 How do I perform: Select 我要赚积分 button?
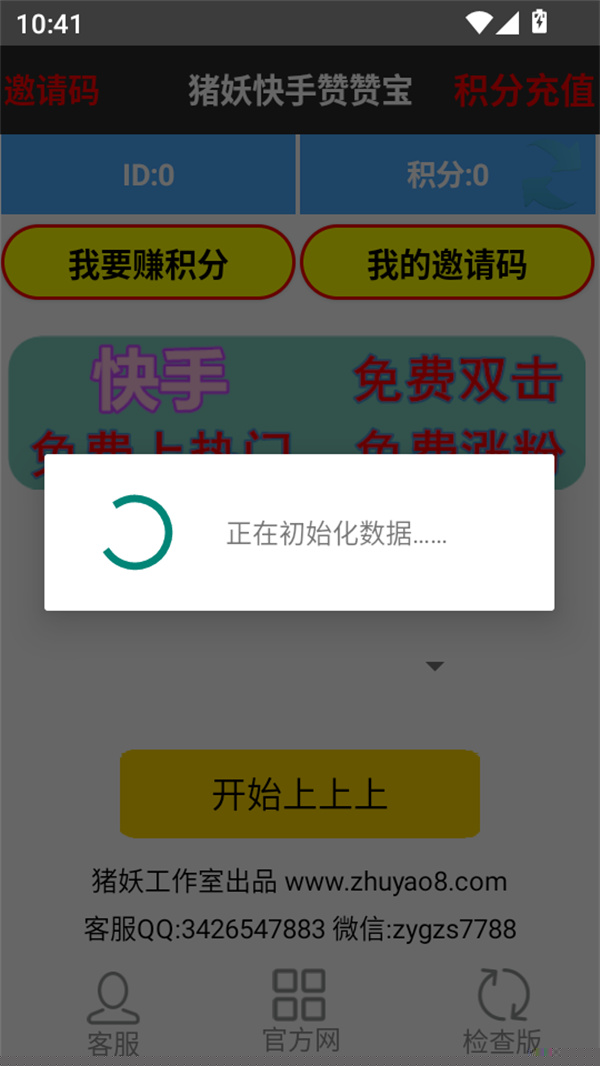coord(148,263)
